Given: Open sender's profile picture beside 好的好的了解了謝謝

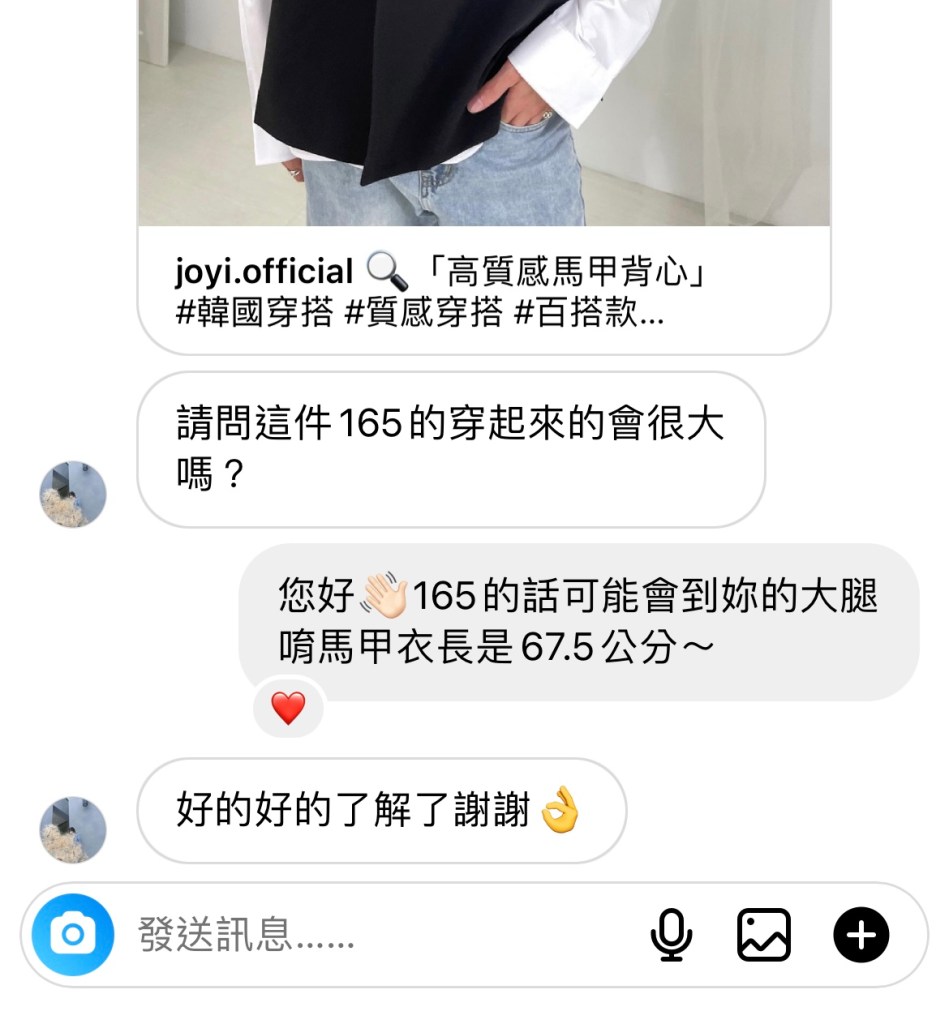Looking at the screenshot, I should [73, 830].
